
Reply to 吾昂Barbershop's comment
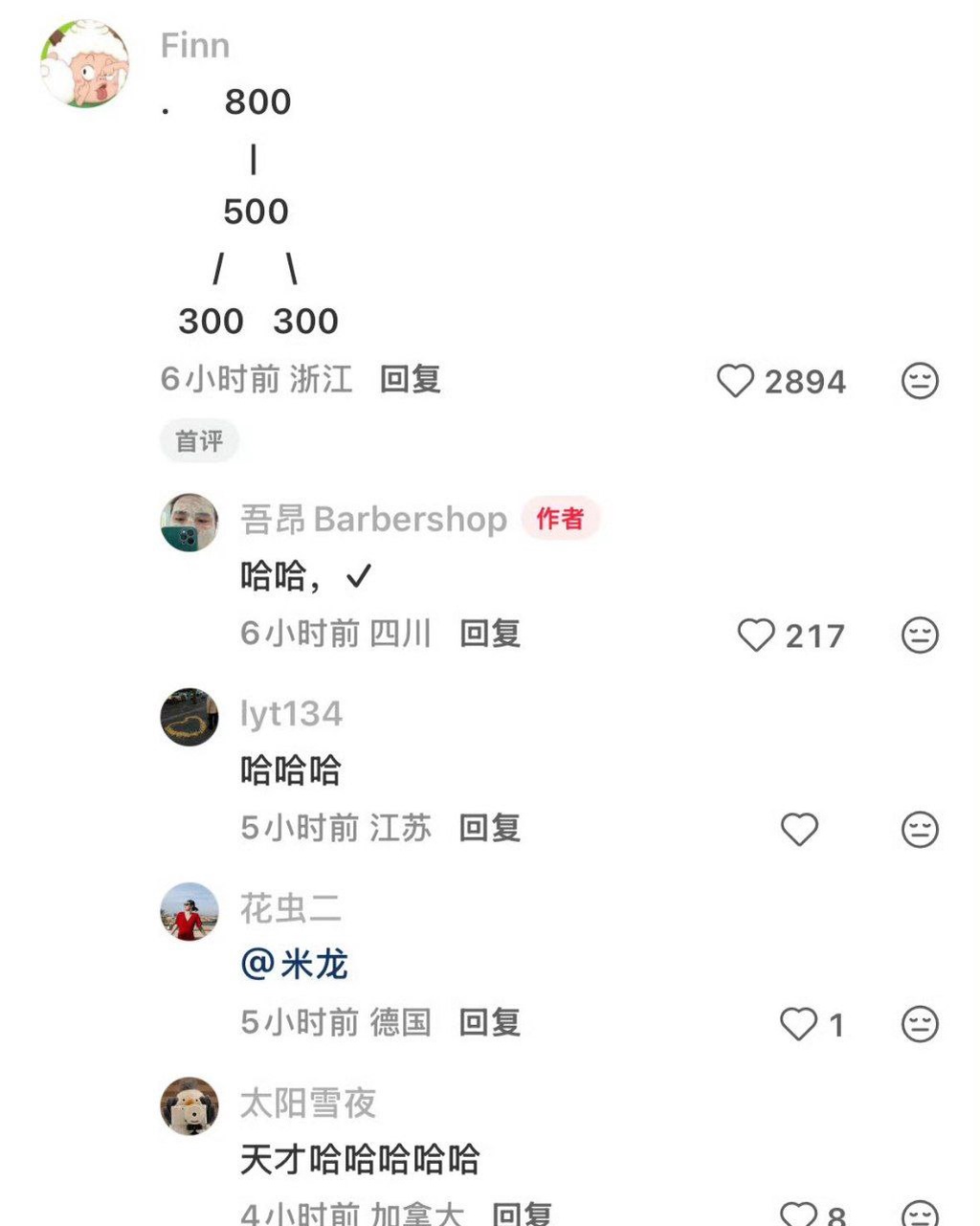489,633
